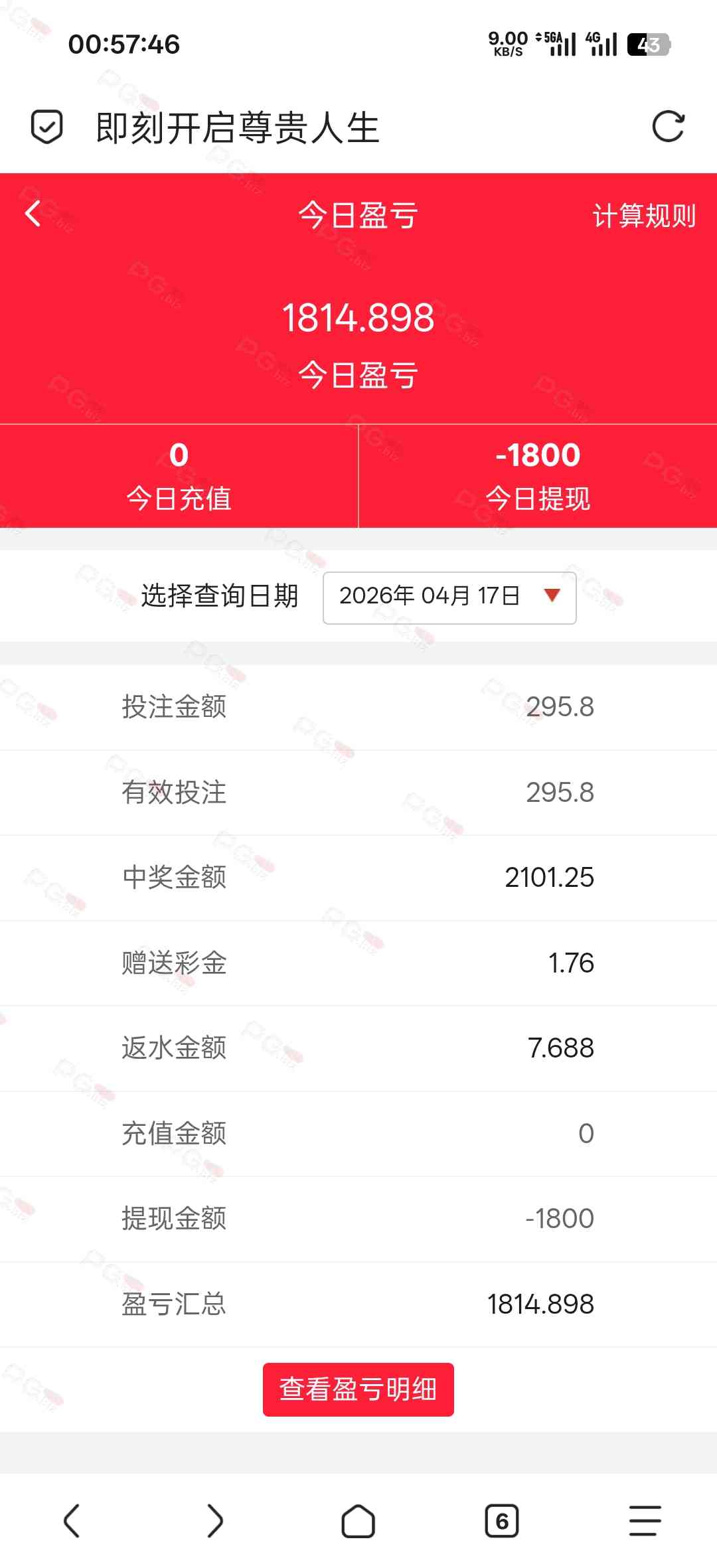Go back using the arrow beside 今日盈亏
The width and height of the screenshot is (717, 1568).
pos(33,214)
